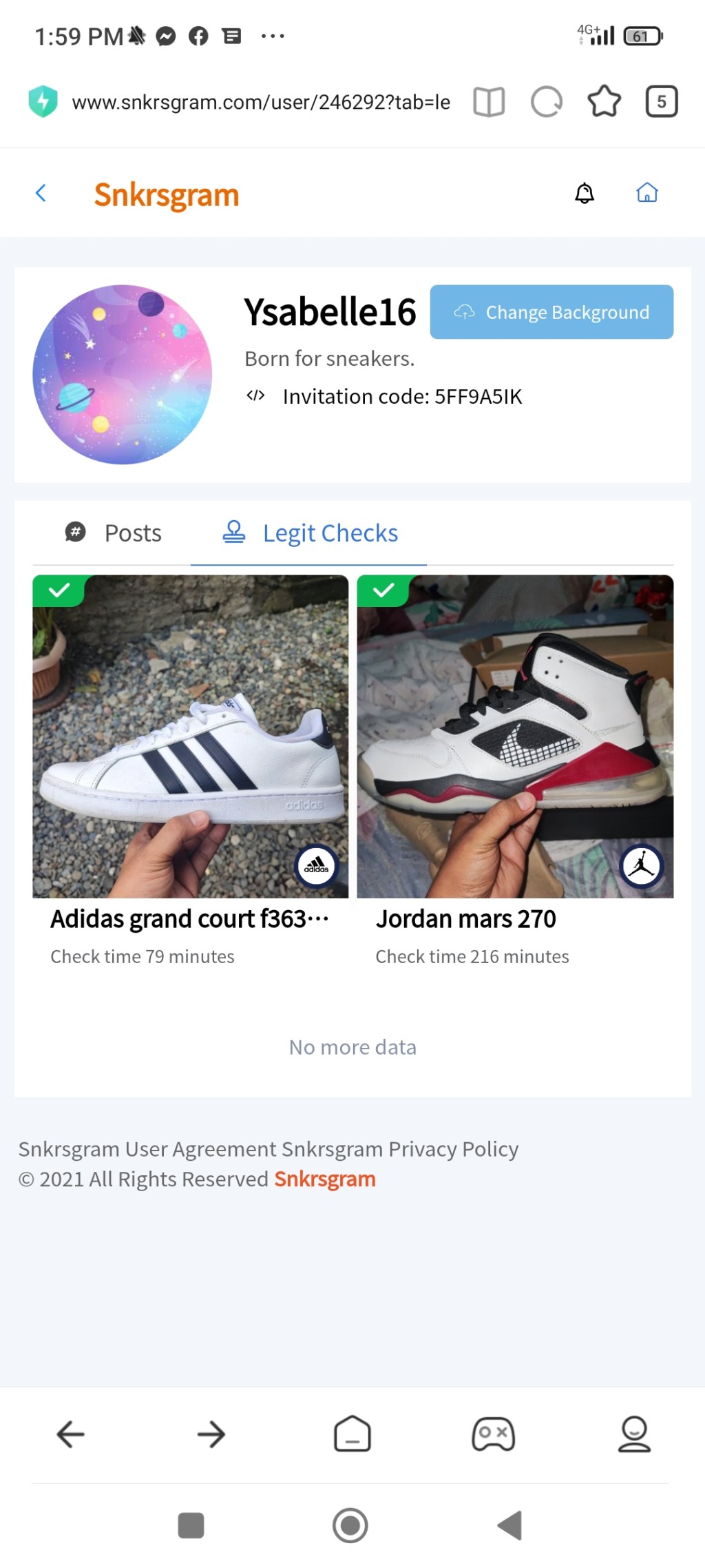The height and width of the screenshot is (1568, 705).
Task: Go to Snkrsgram home via house icon
Action: pos(646,193)
